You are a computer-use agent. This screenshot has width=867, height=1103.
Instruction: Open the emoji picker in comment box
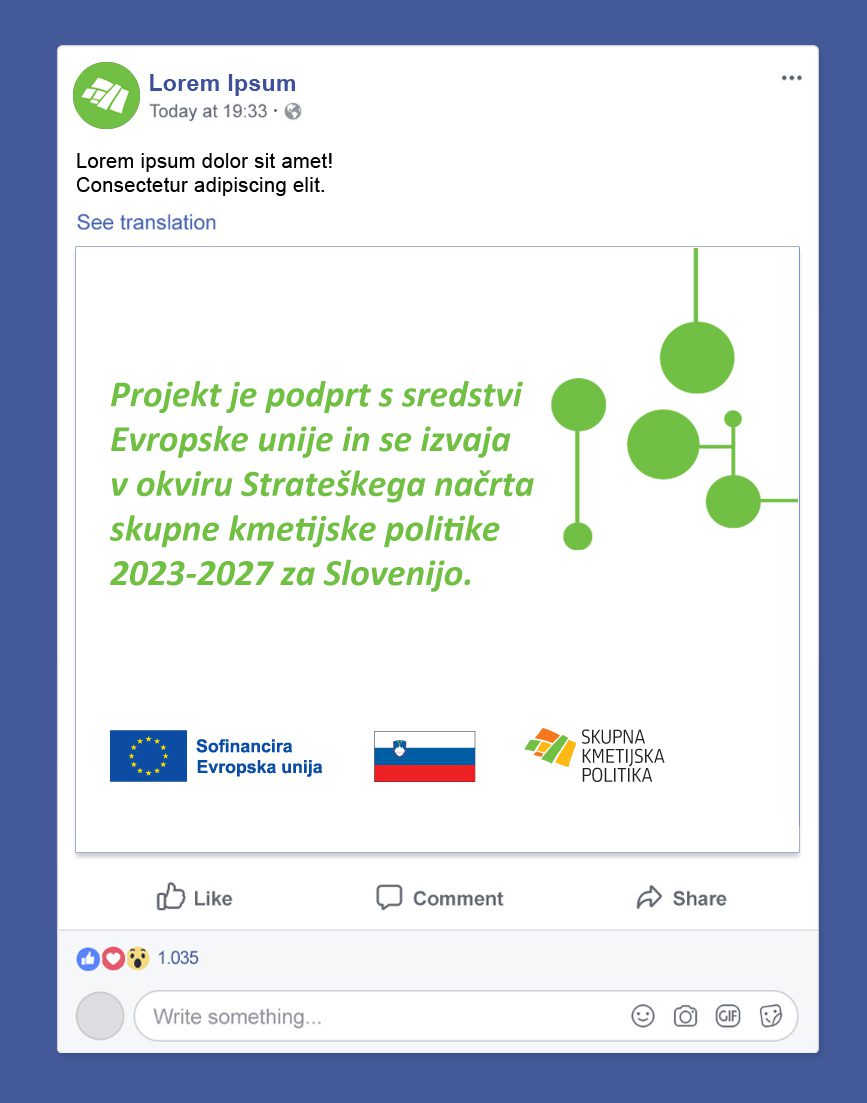point(643,1016)
